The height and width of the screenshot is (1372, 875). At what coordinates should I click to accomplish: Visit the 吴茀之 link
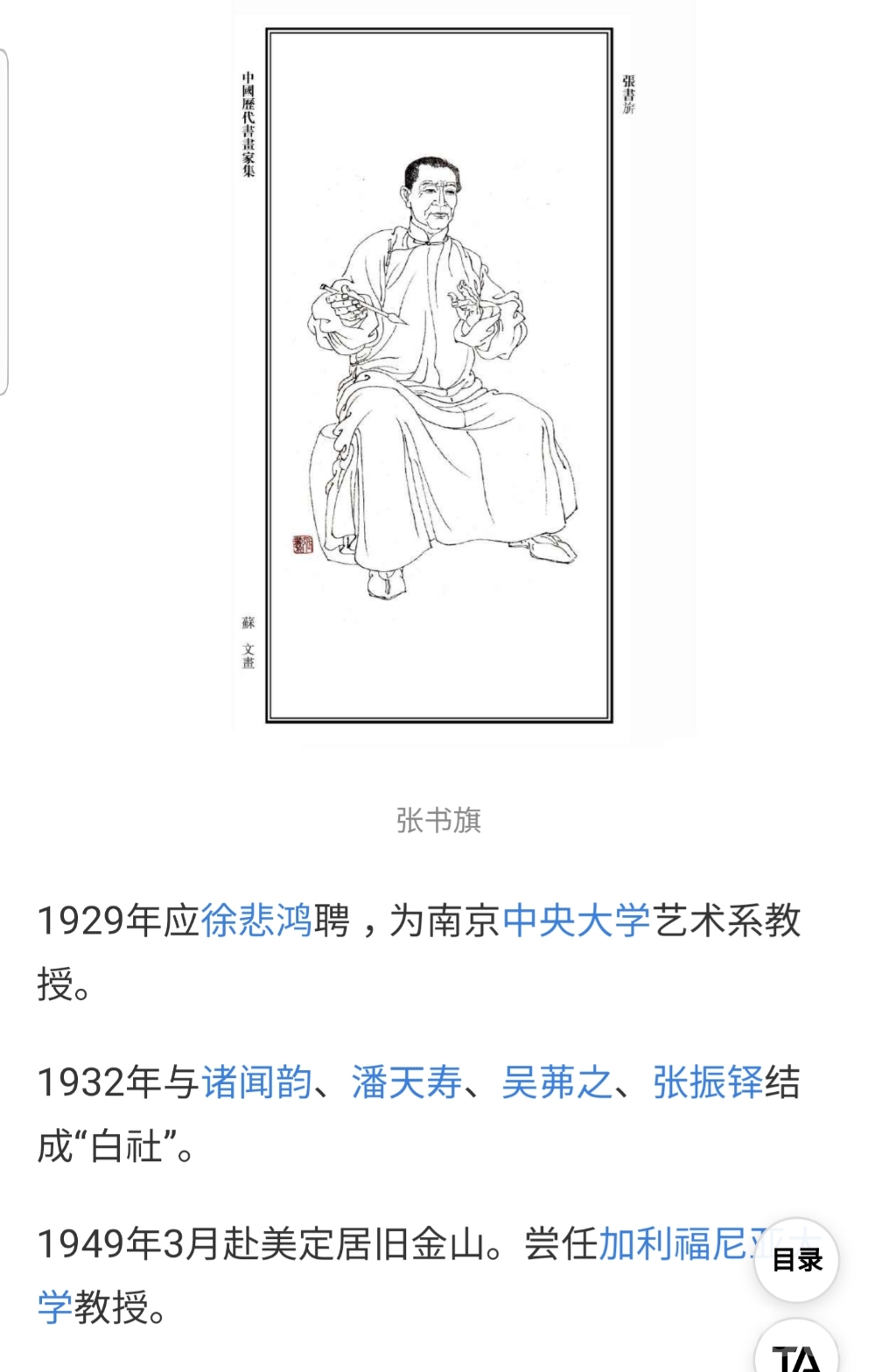tap(556, 1082)
